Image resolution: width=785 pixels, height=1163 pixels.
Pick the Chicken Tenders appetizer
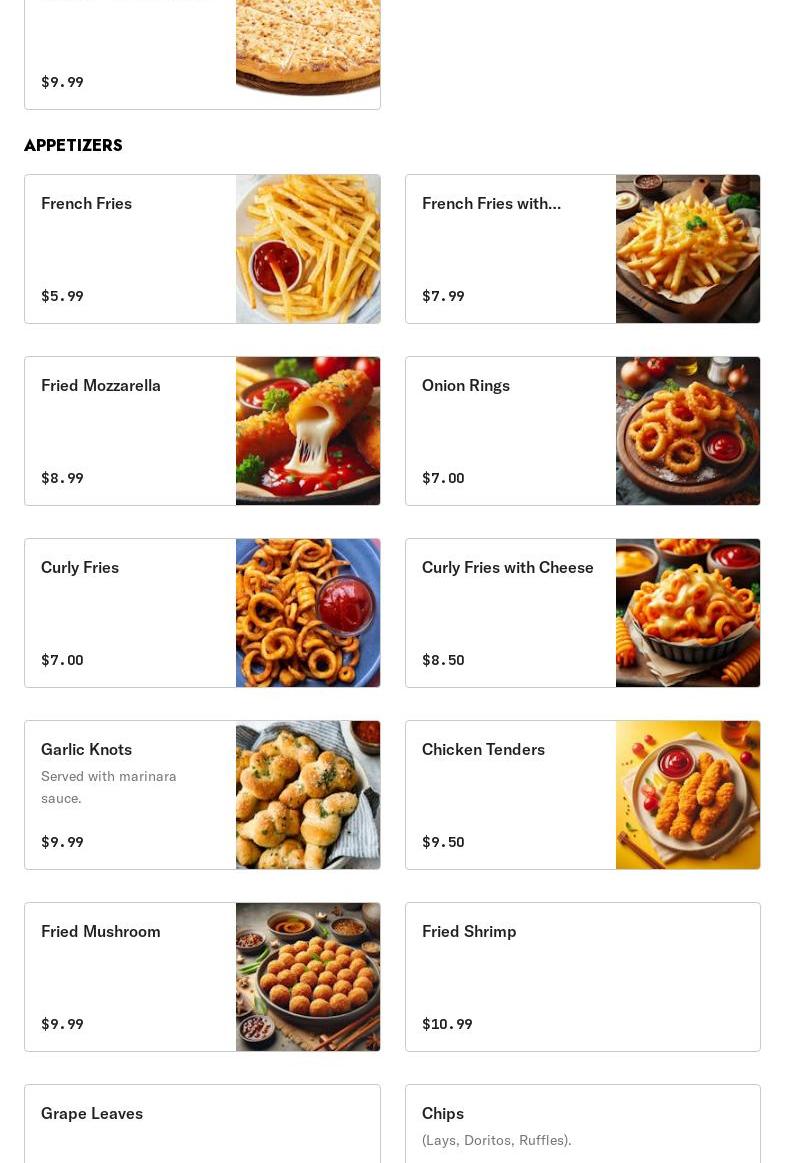point(582,795)
